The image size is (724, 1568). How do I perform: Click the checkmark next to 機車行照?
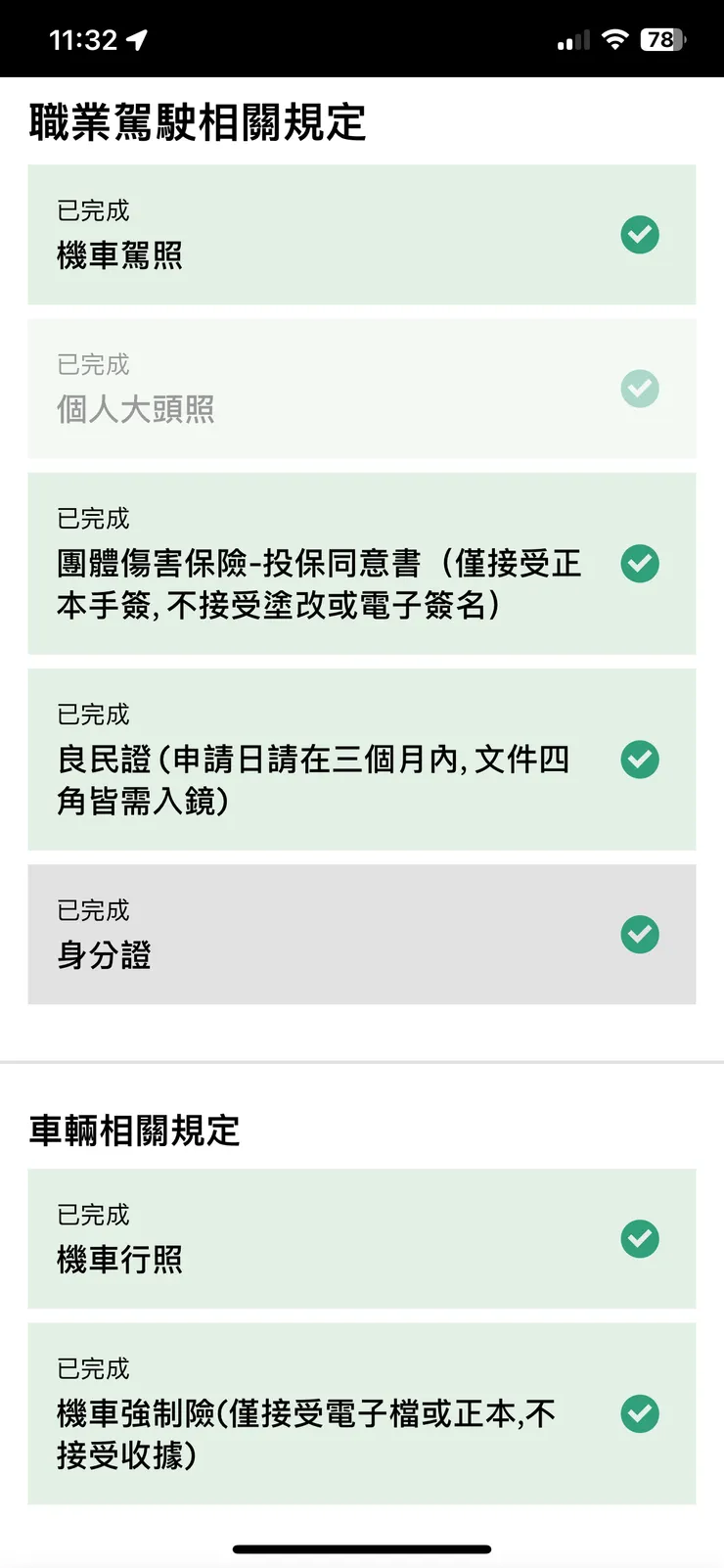click(639, 1239)
